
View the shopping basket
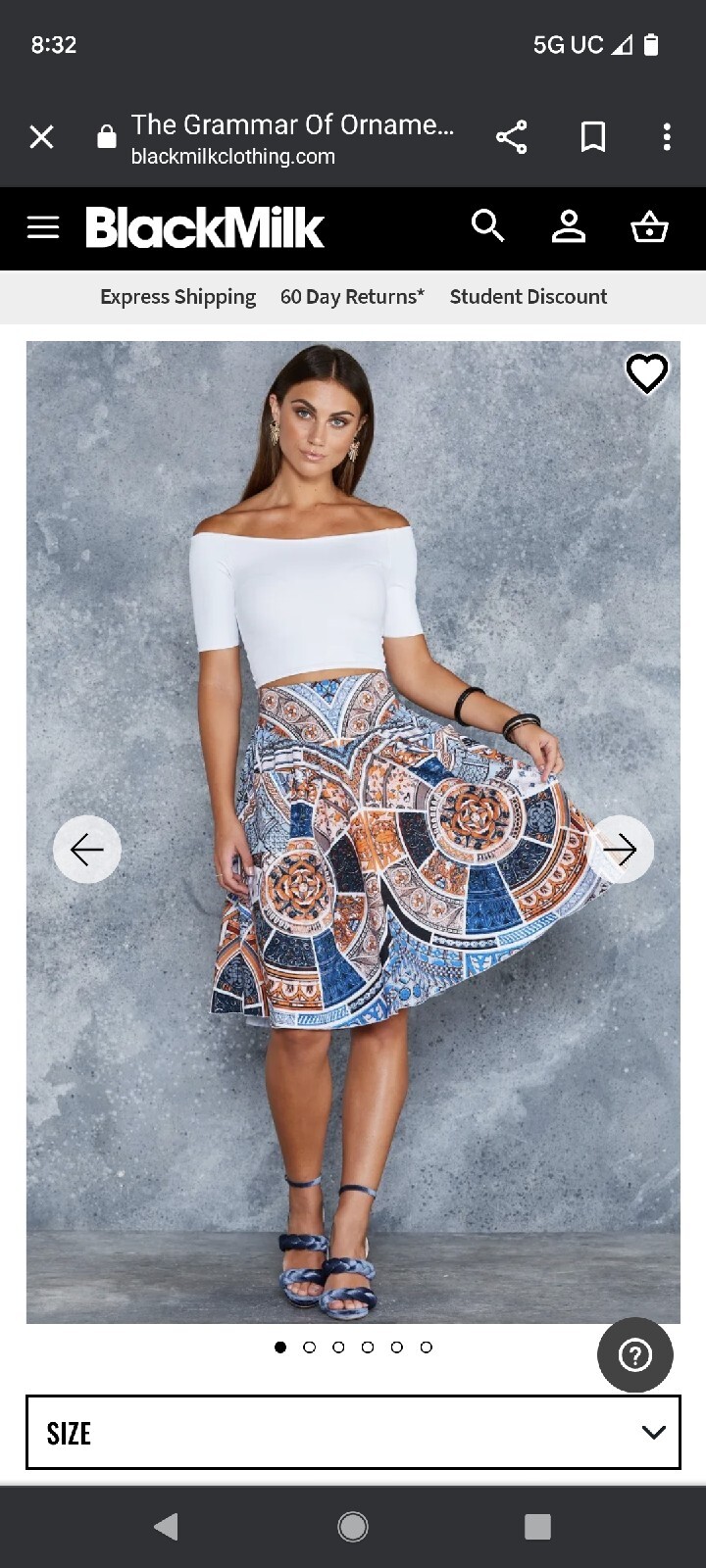coord(649,227)
